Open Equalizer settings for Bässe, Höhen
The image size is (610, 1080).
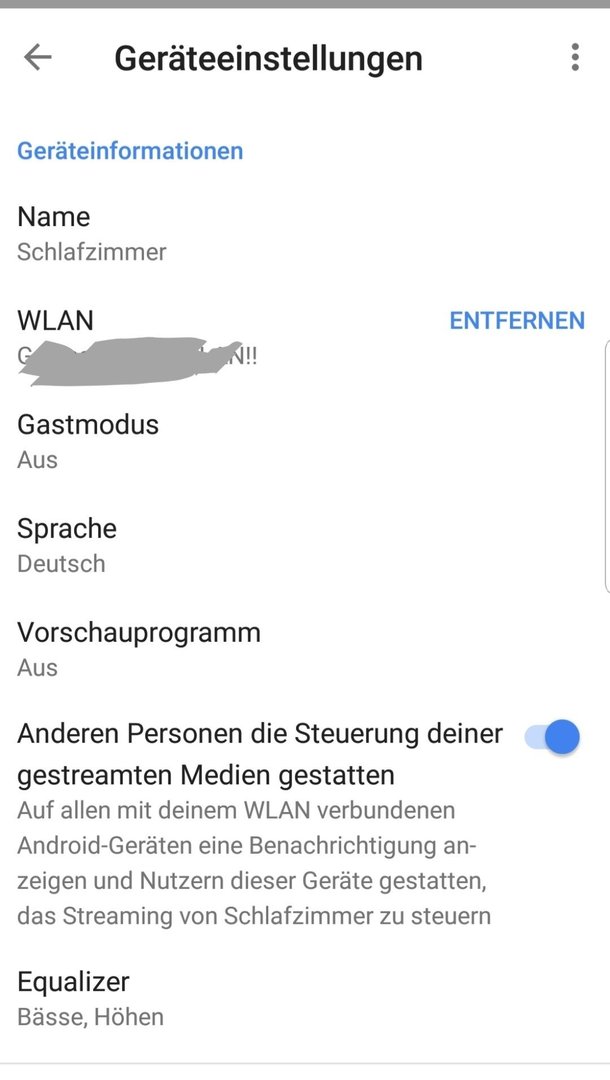point(90,998)
